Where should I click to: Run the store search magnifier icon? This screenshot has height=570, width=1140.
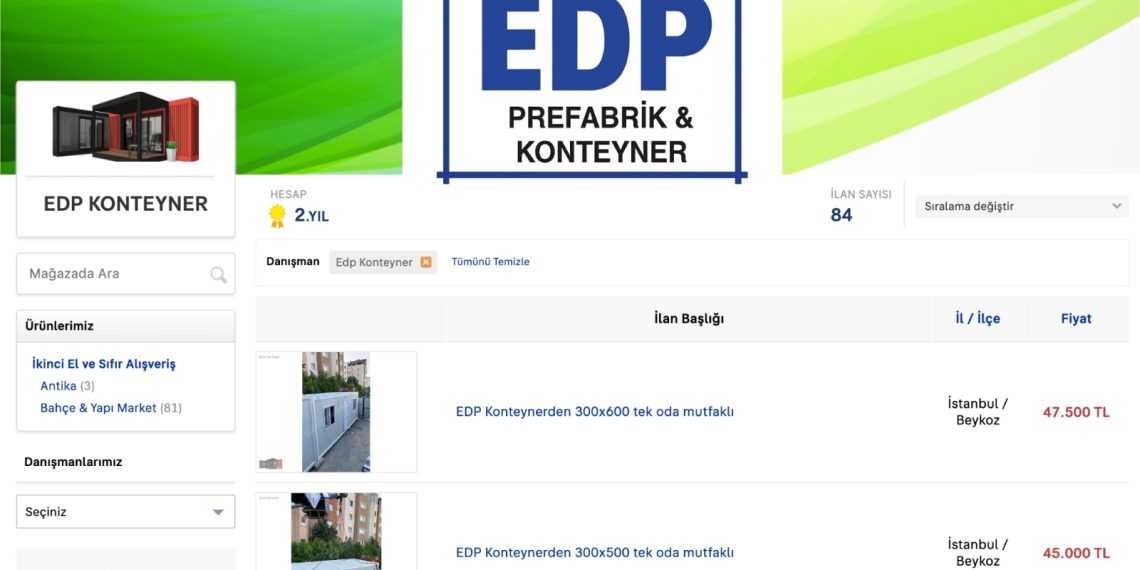[218, 275]
